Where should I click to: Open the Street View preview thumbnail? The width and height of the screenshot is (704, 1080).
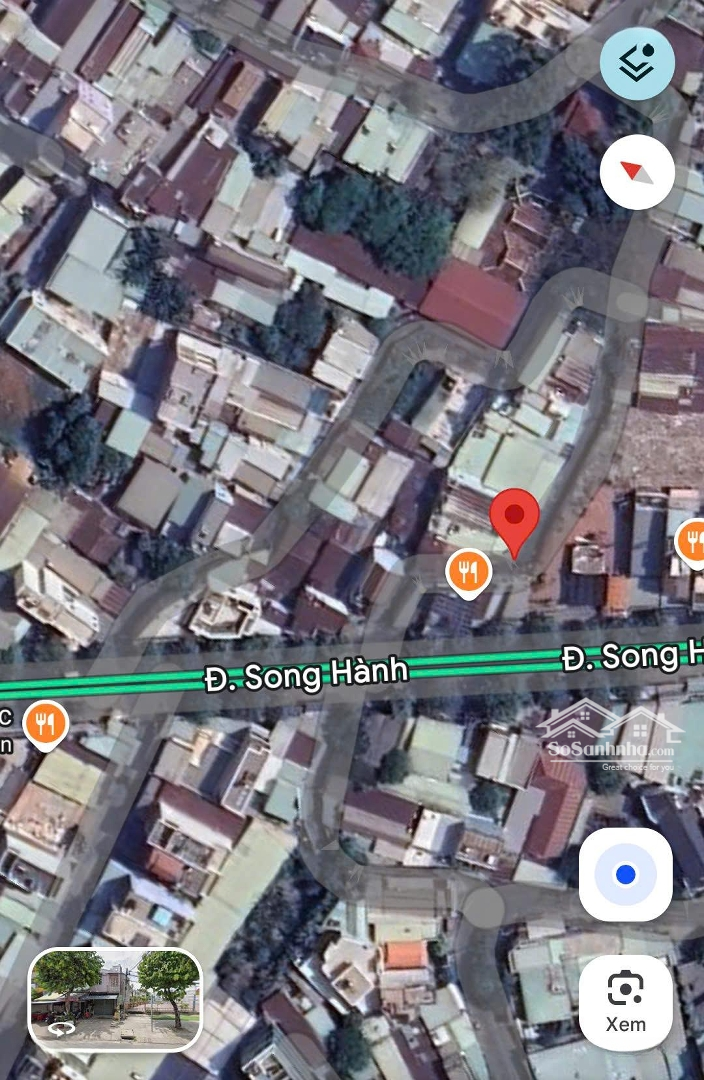pyautogui.click(x=115, y=999)
